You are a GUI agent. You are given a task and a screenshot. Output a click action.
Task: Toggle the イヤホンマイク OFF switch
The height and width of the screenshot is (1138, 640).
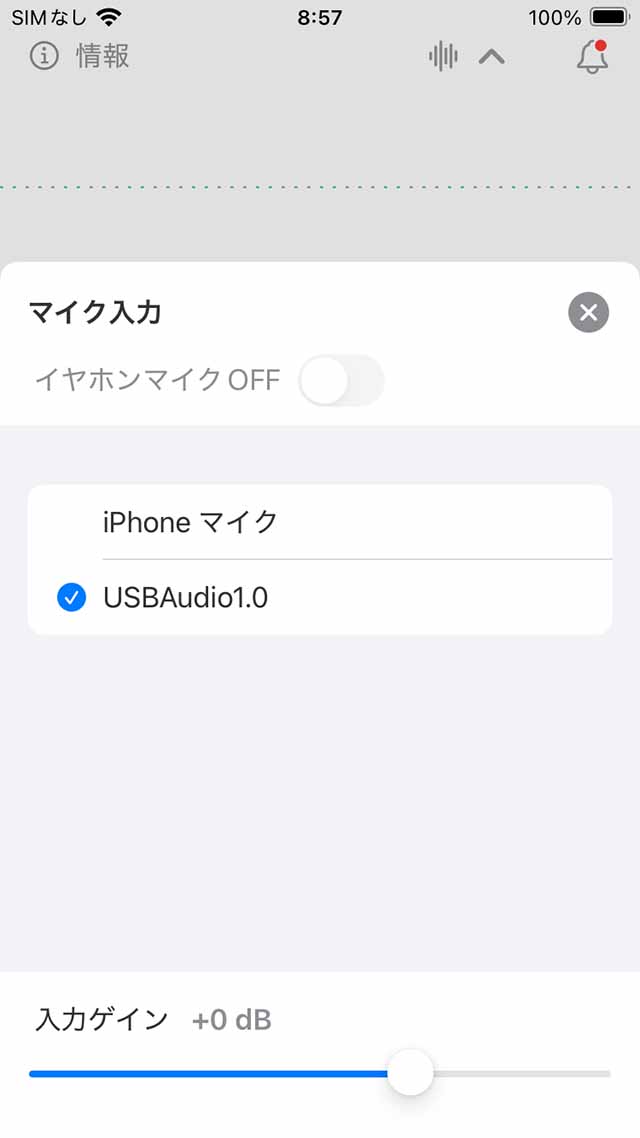[x=341, y=381]
